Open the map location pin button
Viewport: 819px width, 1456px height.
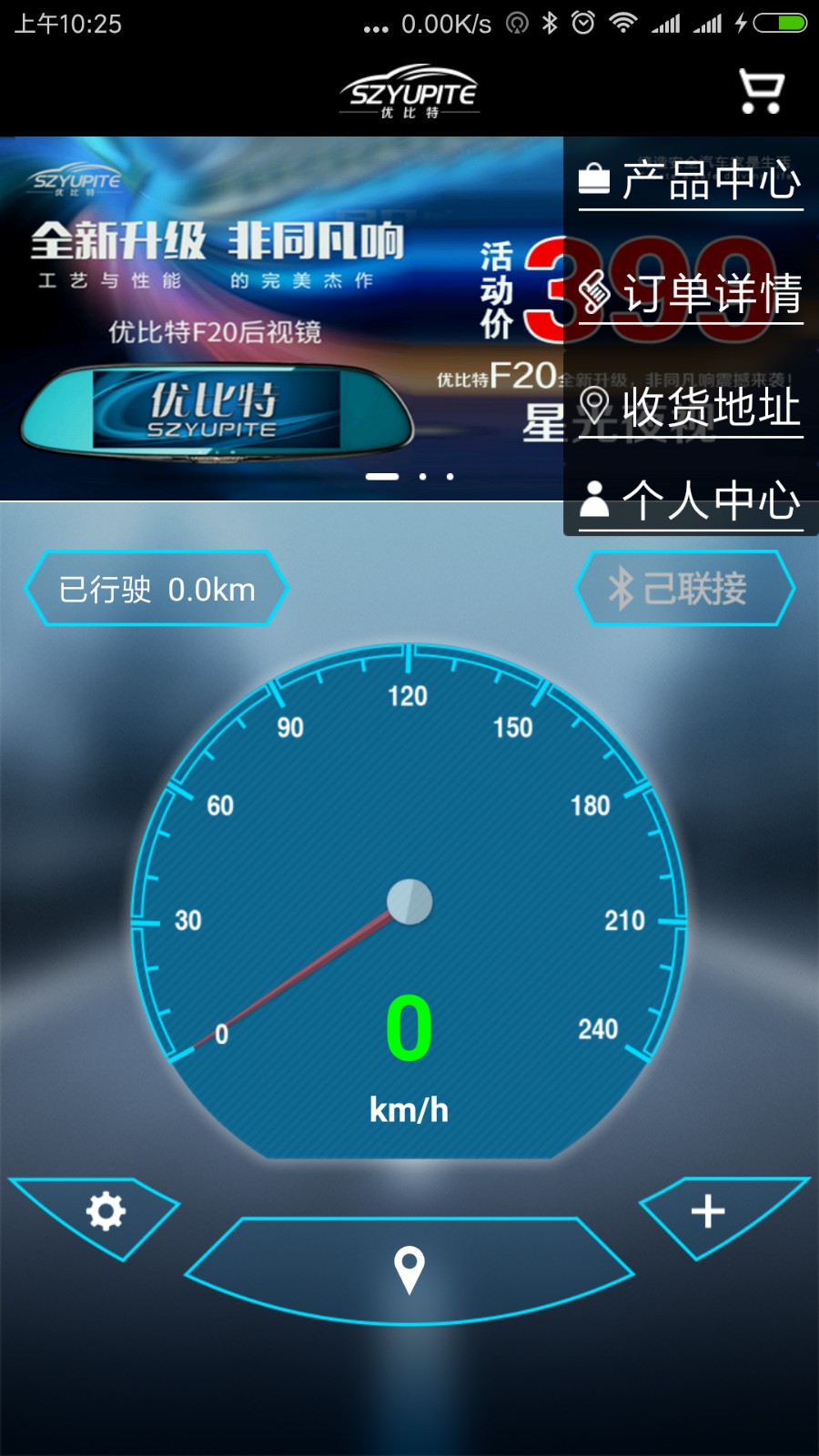point(409,1269)
